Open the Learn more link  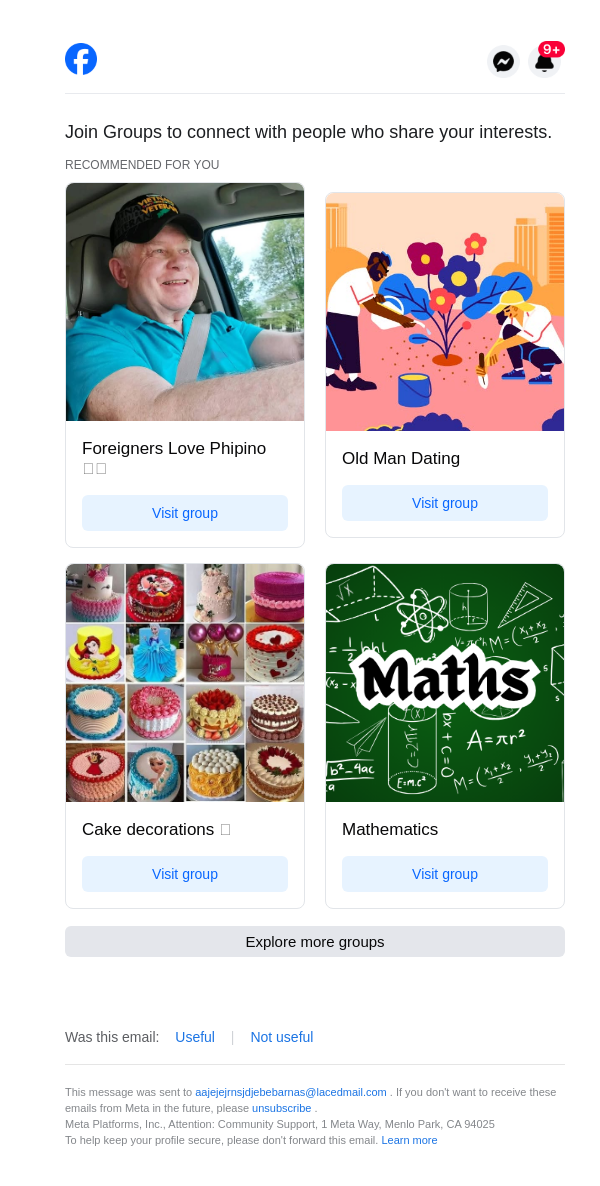pos(409,1140)
